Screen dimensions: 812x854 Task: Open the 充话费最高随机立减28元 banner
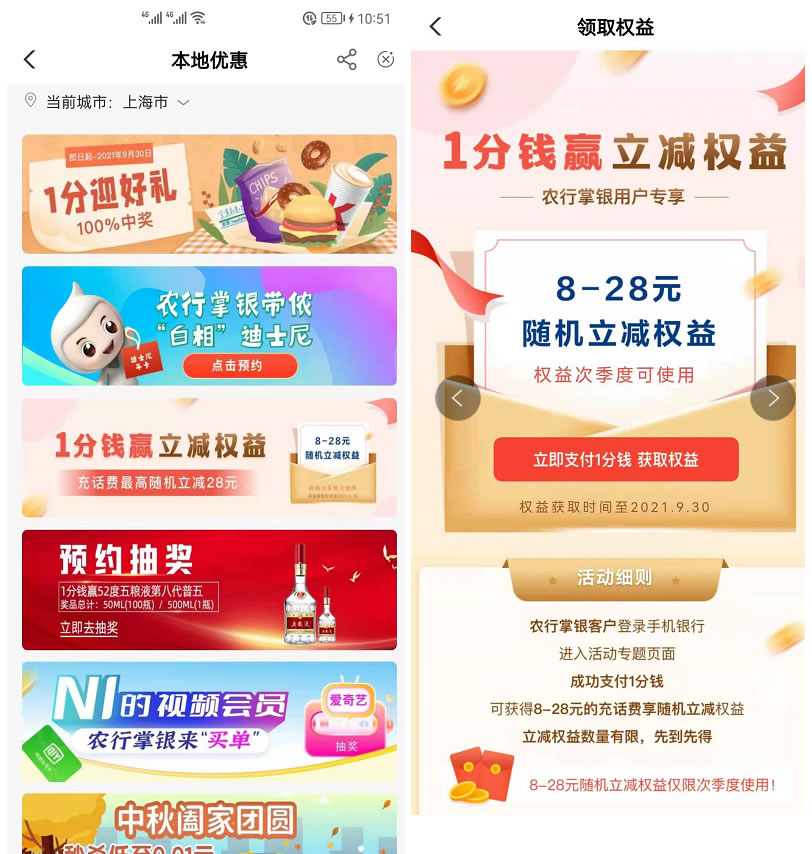(x=209, y=458)
